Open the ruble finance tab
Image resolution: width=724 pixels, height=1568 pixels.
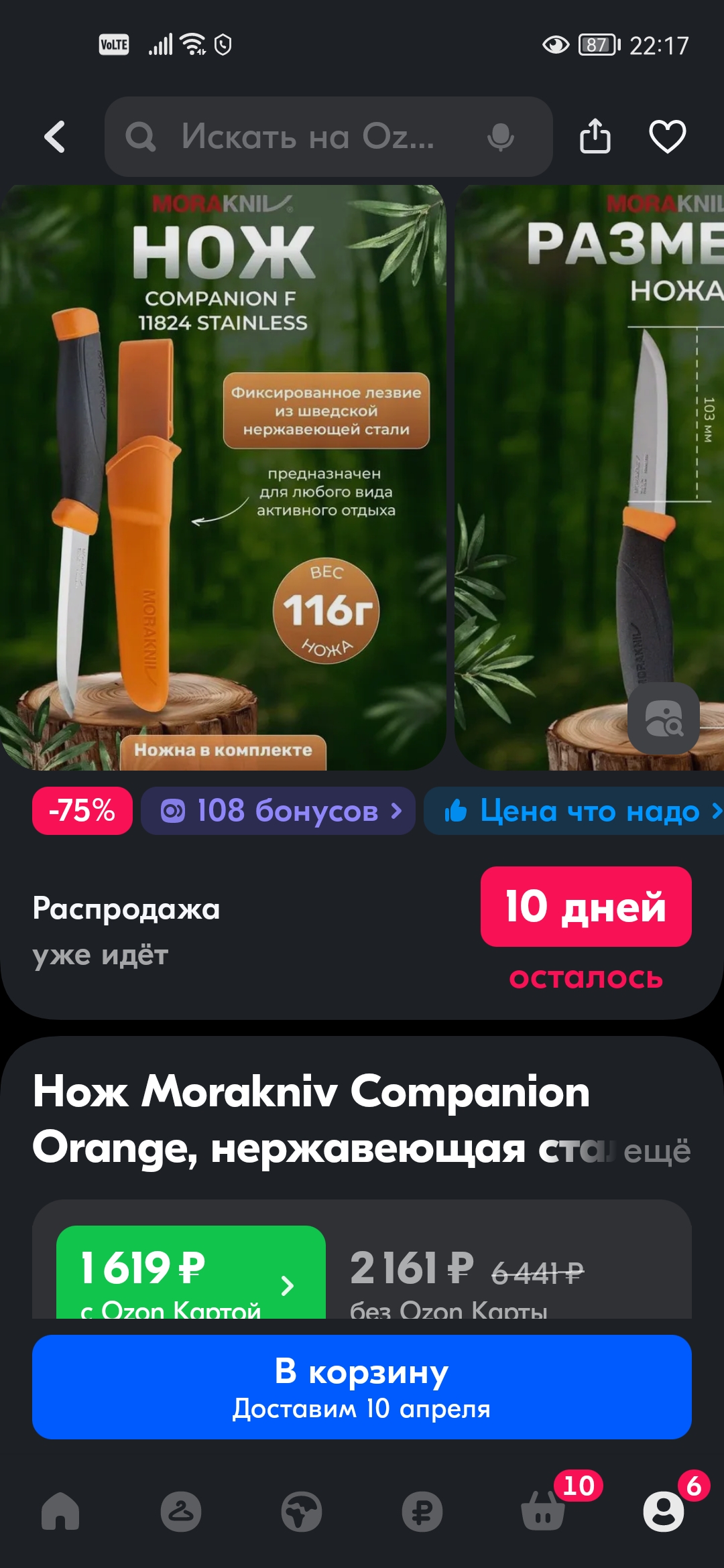pos(422,1512)
